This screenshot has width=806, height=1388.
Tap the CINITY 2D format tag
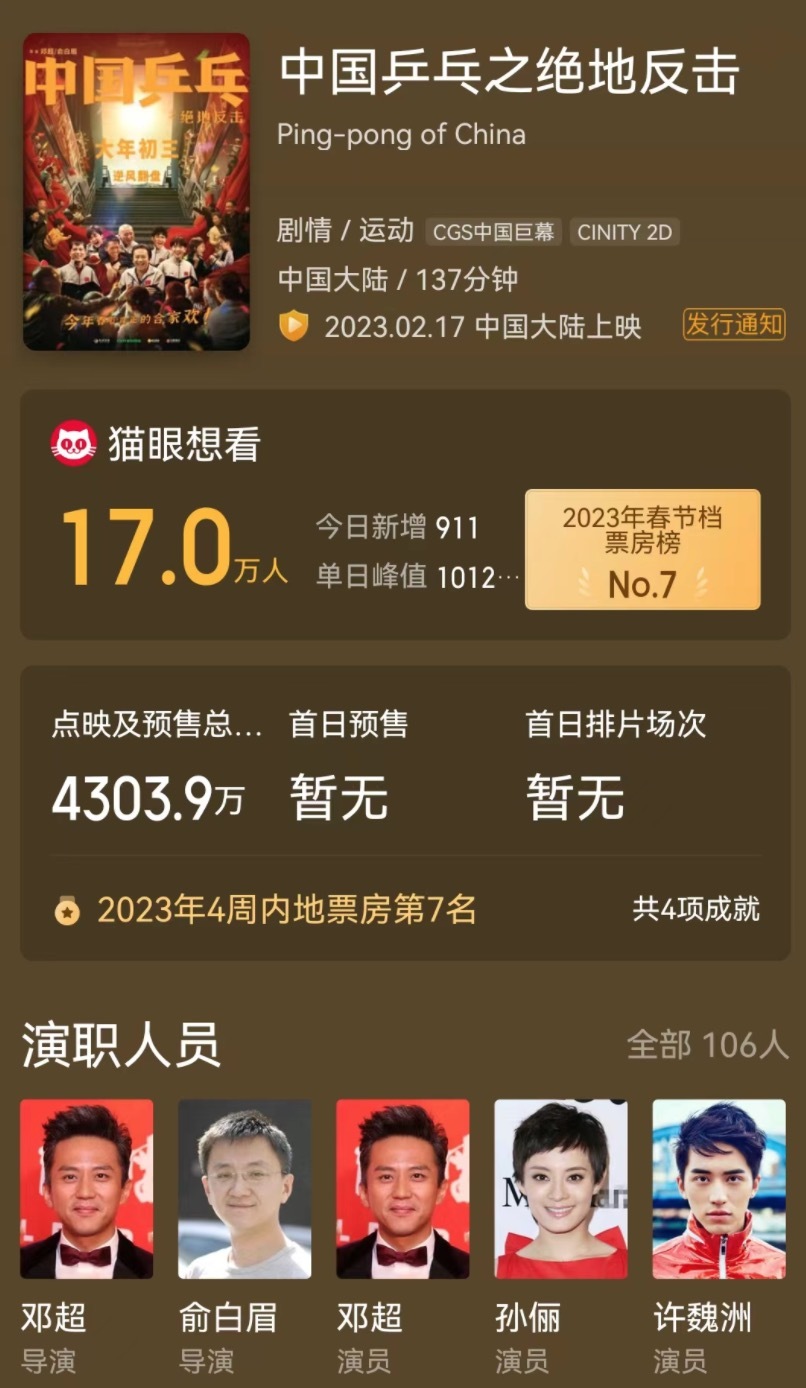[625, 232]
